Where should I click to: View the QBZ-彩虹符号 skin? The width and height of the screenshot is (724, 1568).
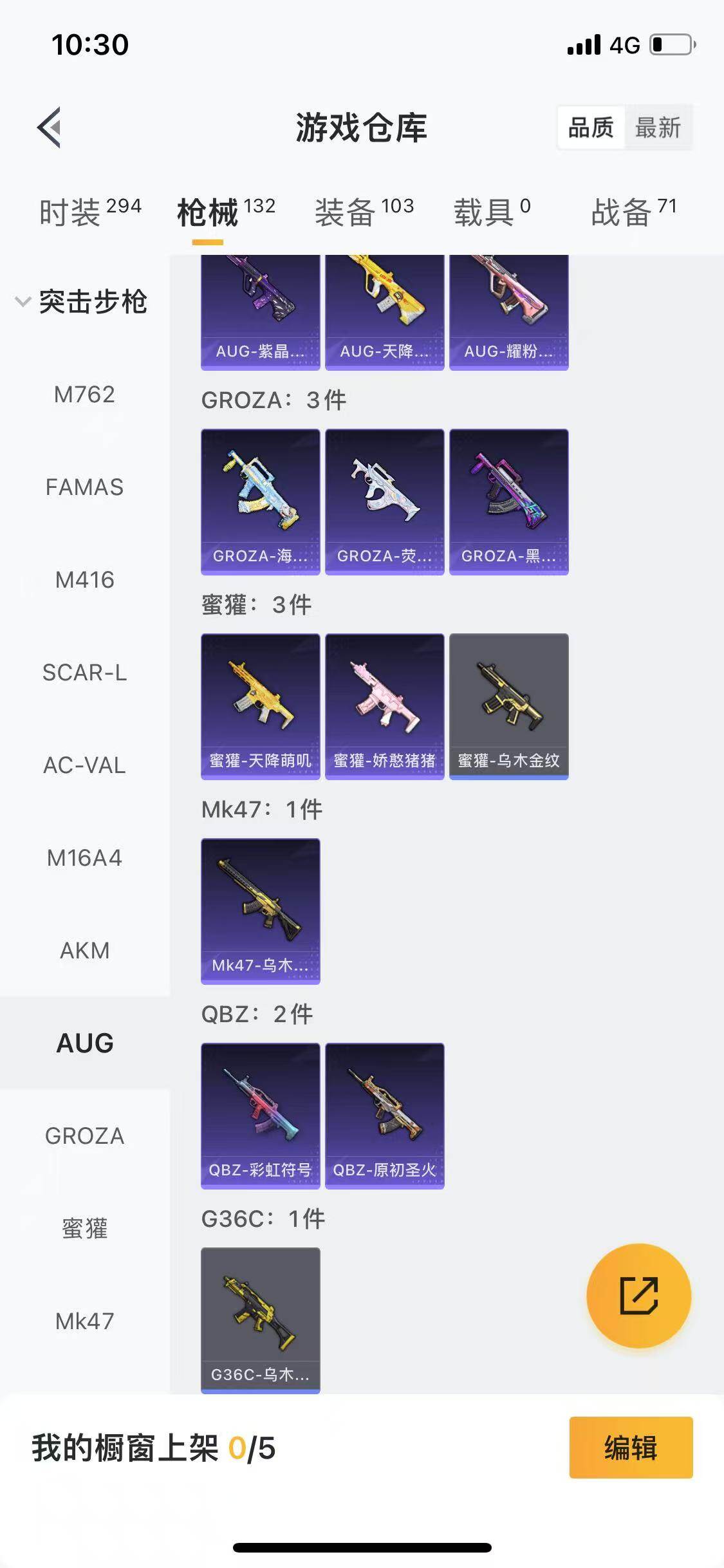click(260, 1115)
